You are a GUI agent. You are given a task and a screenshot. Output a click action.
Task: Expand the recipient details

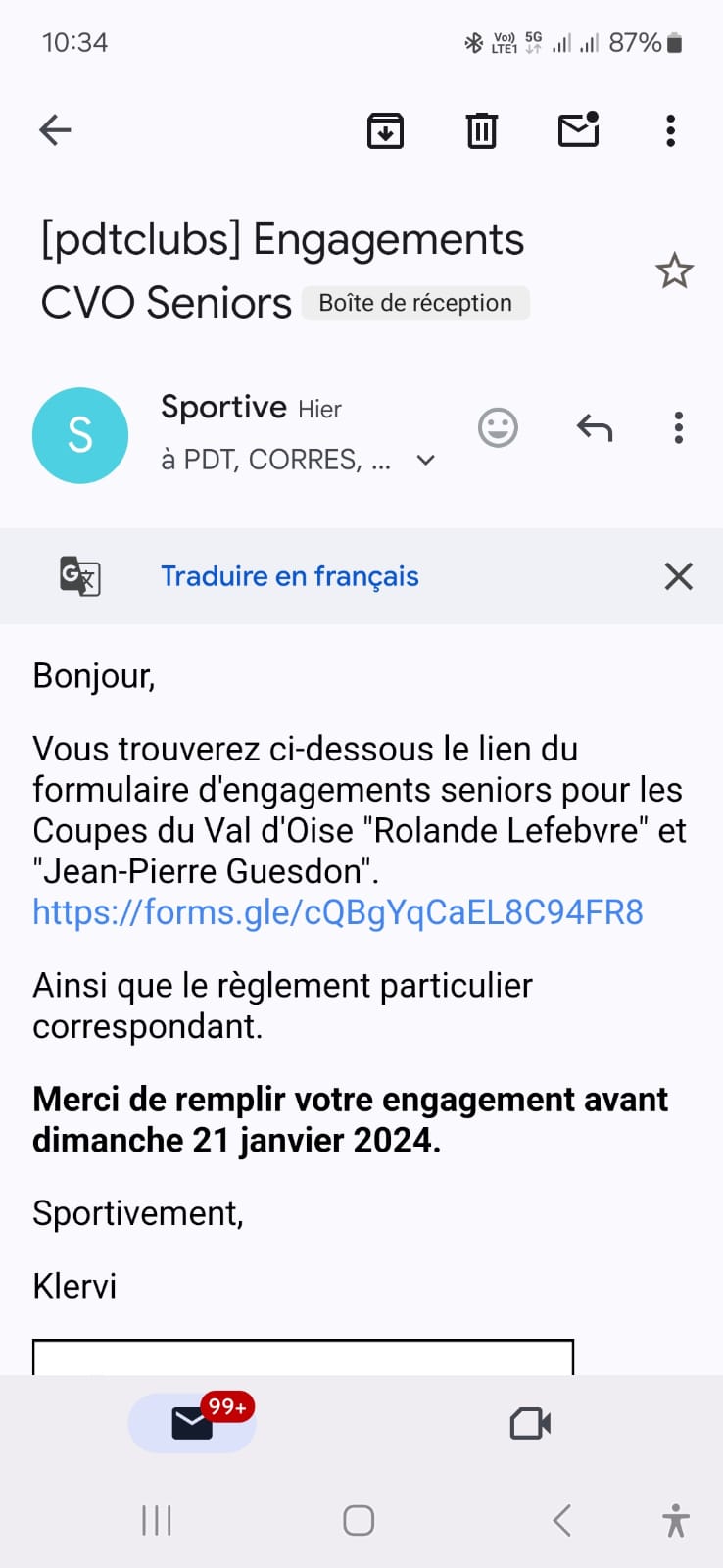pyautogui.click(x=425, y=460)
